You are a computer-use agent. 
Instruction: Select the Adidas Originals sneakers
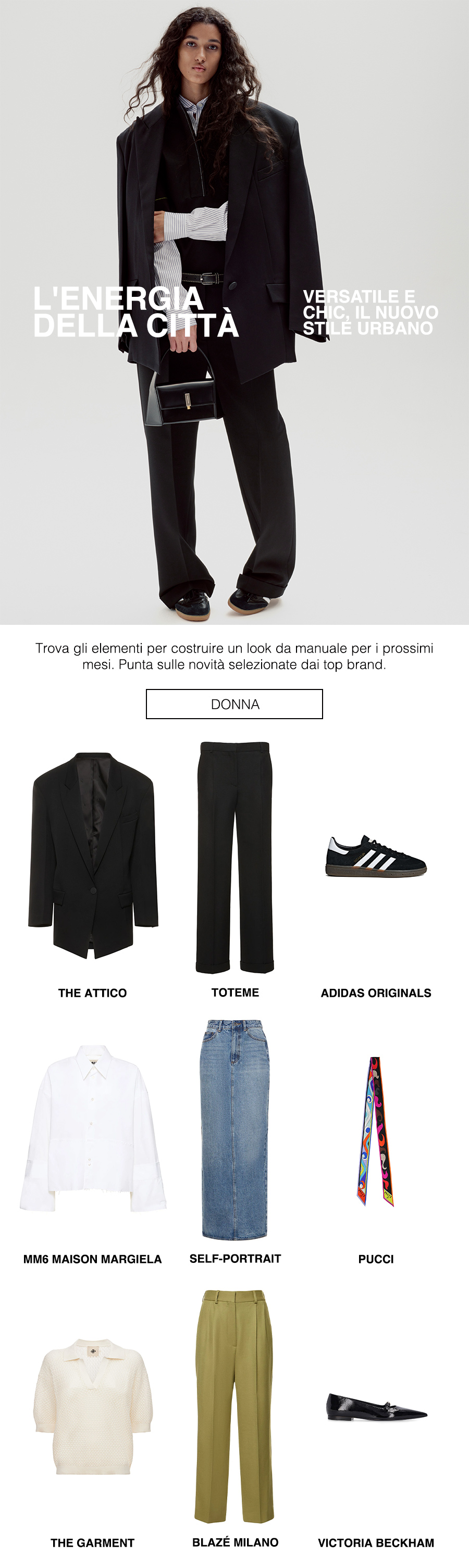click(376, 855)
